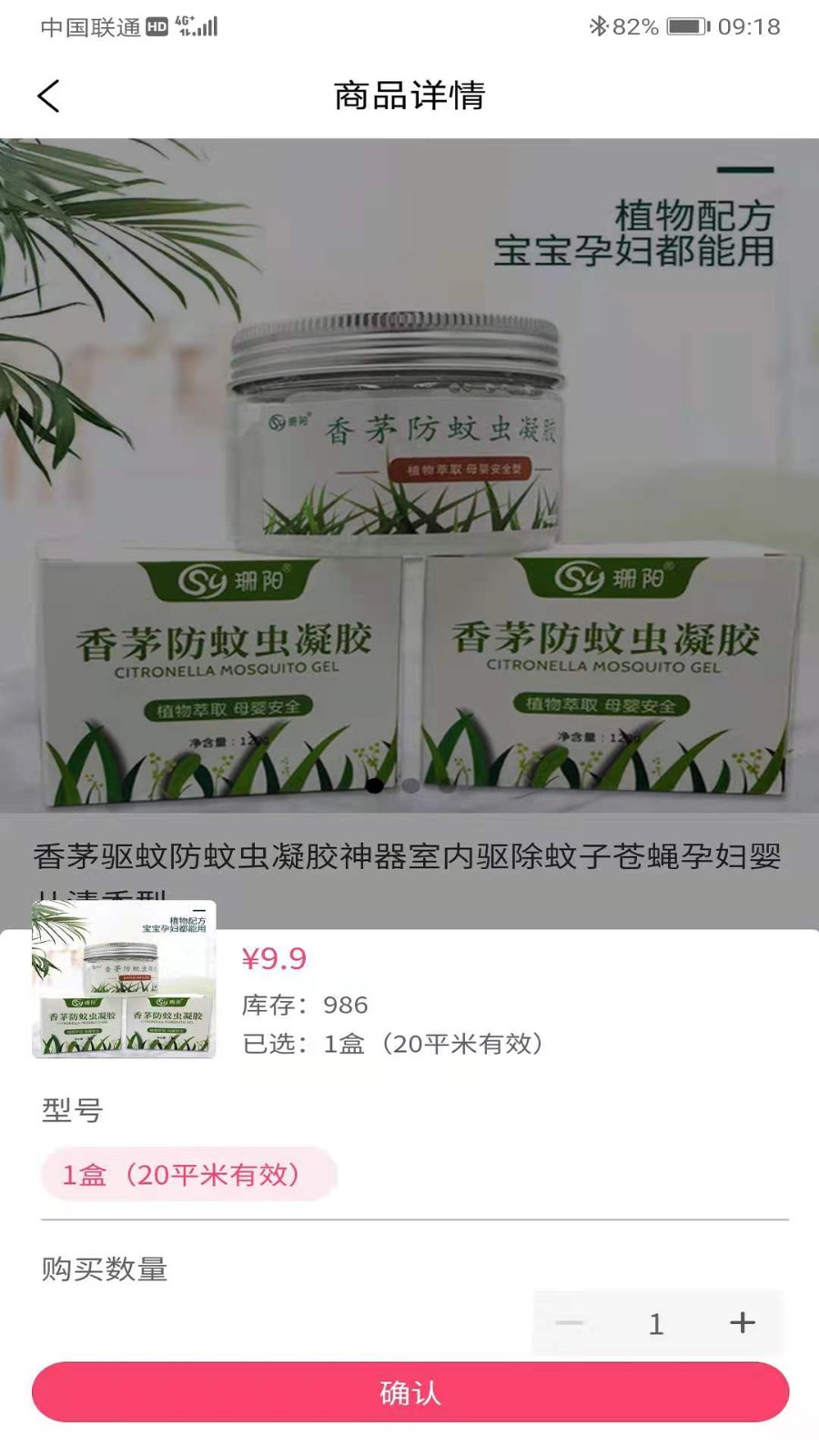Open the product thumbnail in selection sheet
The height and width of the screenshot is (1456, 819).
click(125, 979)
